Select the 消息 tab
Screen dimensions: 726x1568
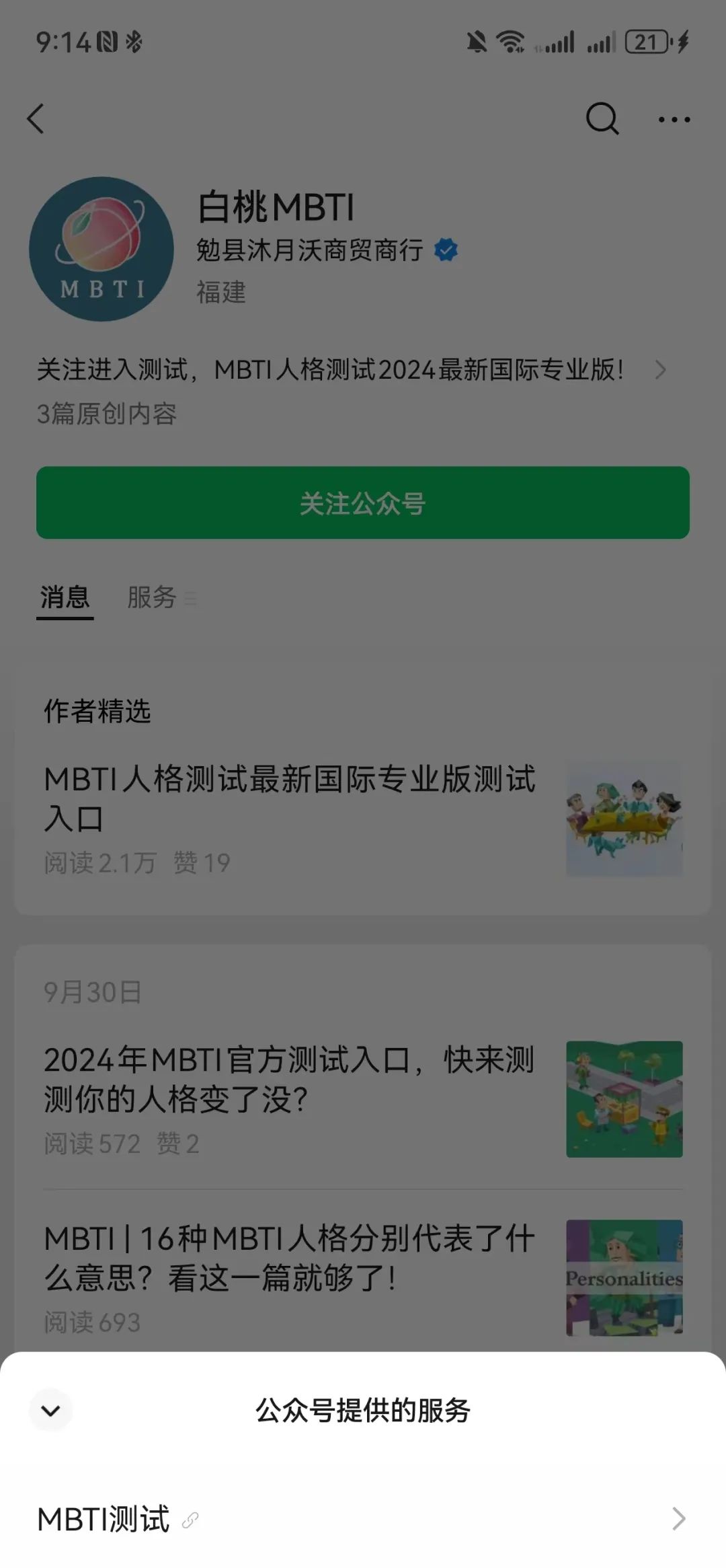pos(65,597)
